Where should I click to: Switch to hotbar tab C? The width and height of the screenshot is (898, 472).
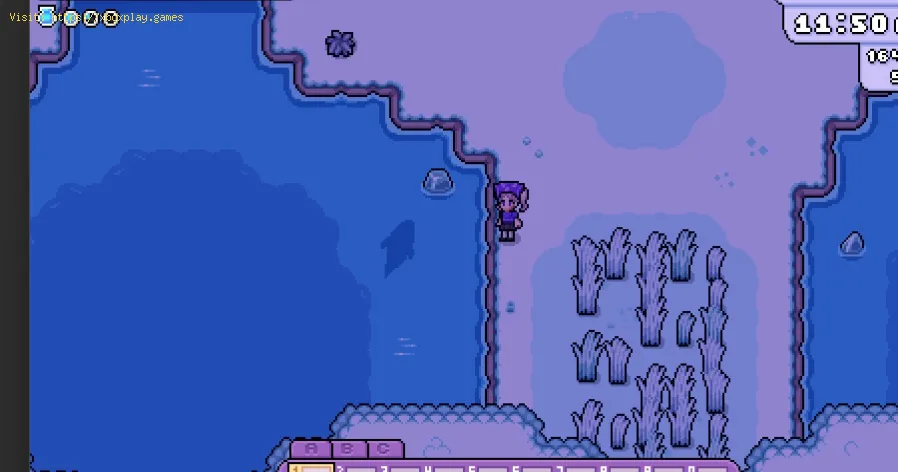383,450
